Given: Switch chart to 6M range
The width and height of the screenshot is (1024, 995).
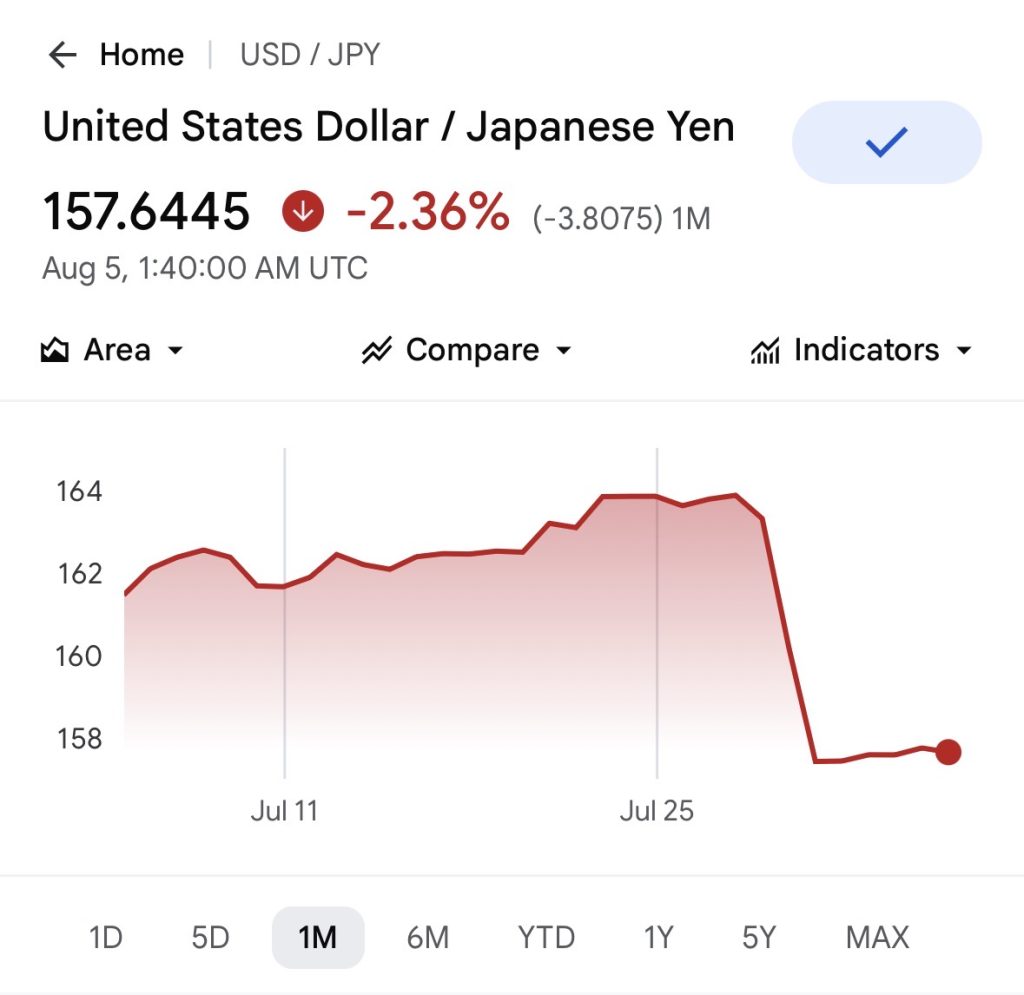Looking at the screenshot, I should coord(428,938).
